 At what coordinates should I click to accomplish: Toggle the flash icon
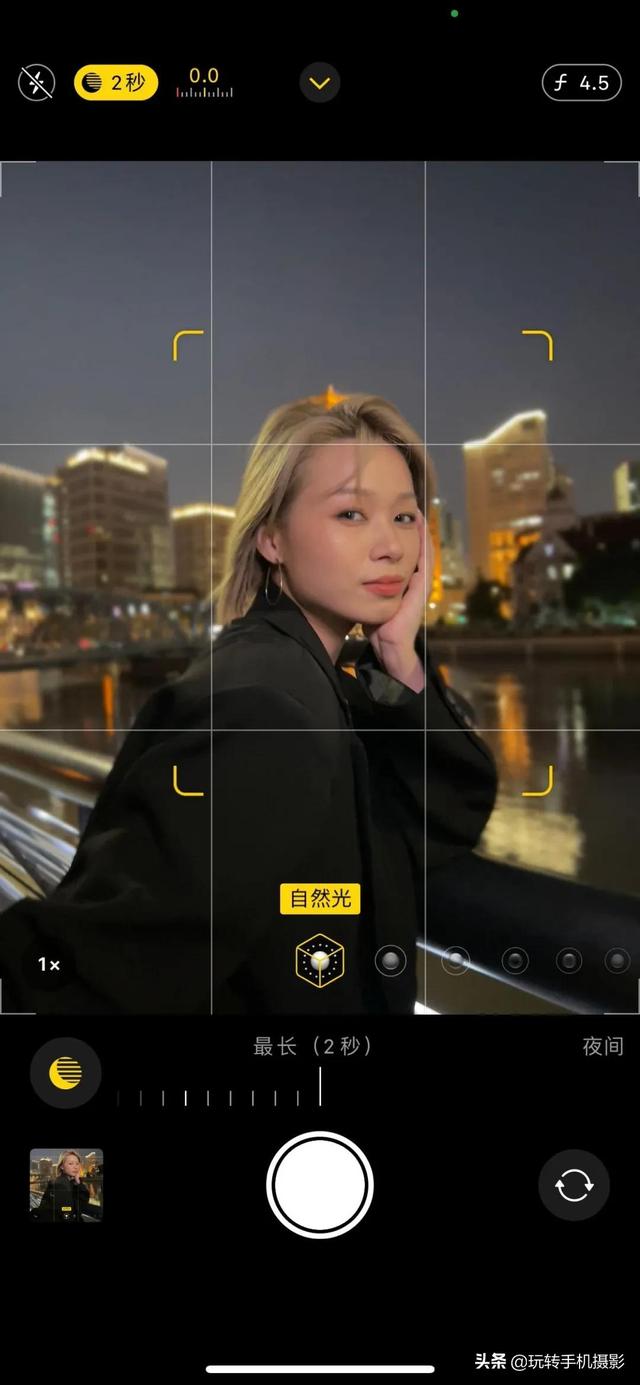(x=36, y=83)
